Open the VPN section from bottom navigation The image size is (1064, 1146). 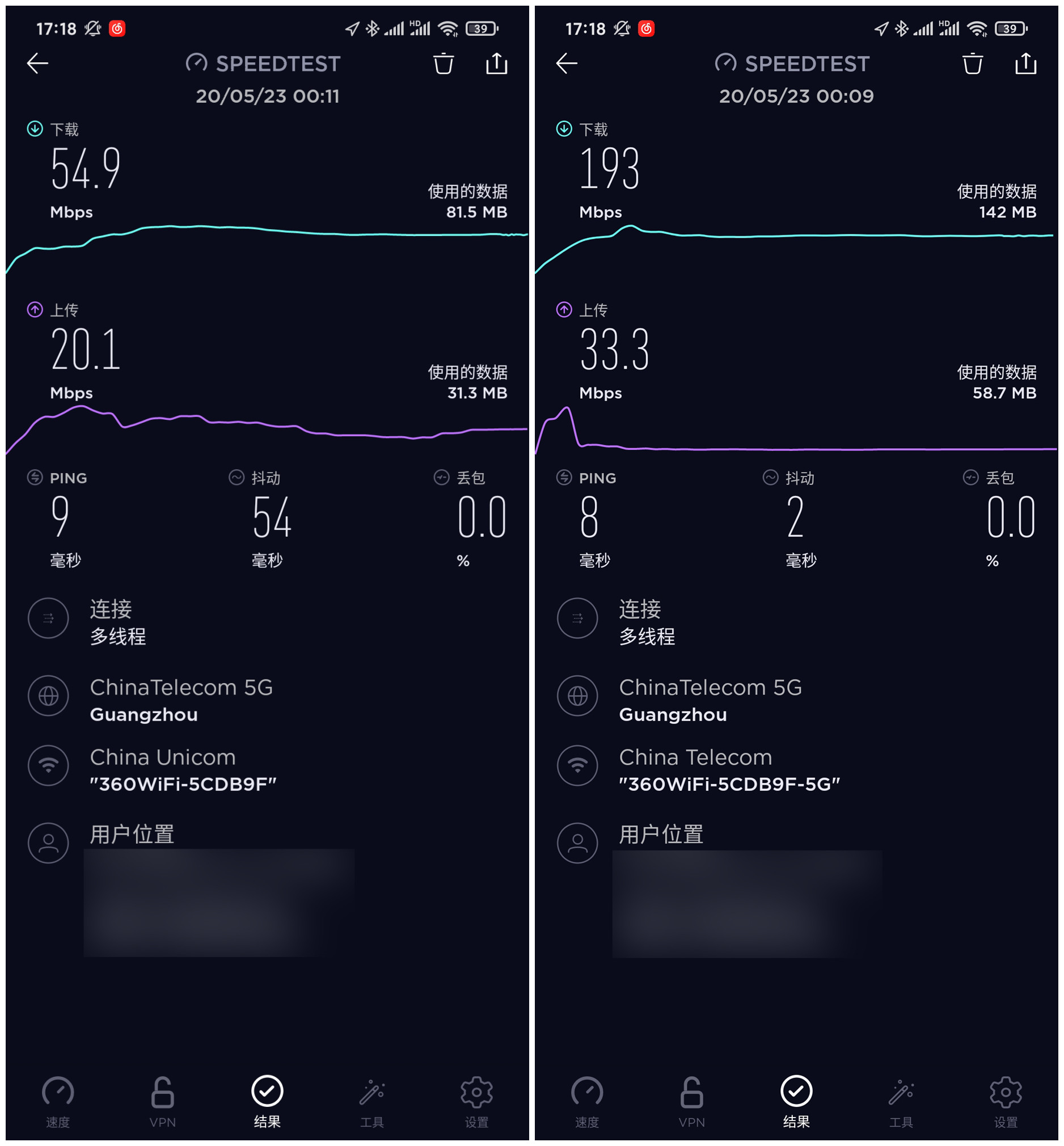click(x=162, y=1092)
